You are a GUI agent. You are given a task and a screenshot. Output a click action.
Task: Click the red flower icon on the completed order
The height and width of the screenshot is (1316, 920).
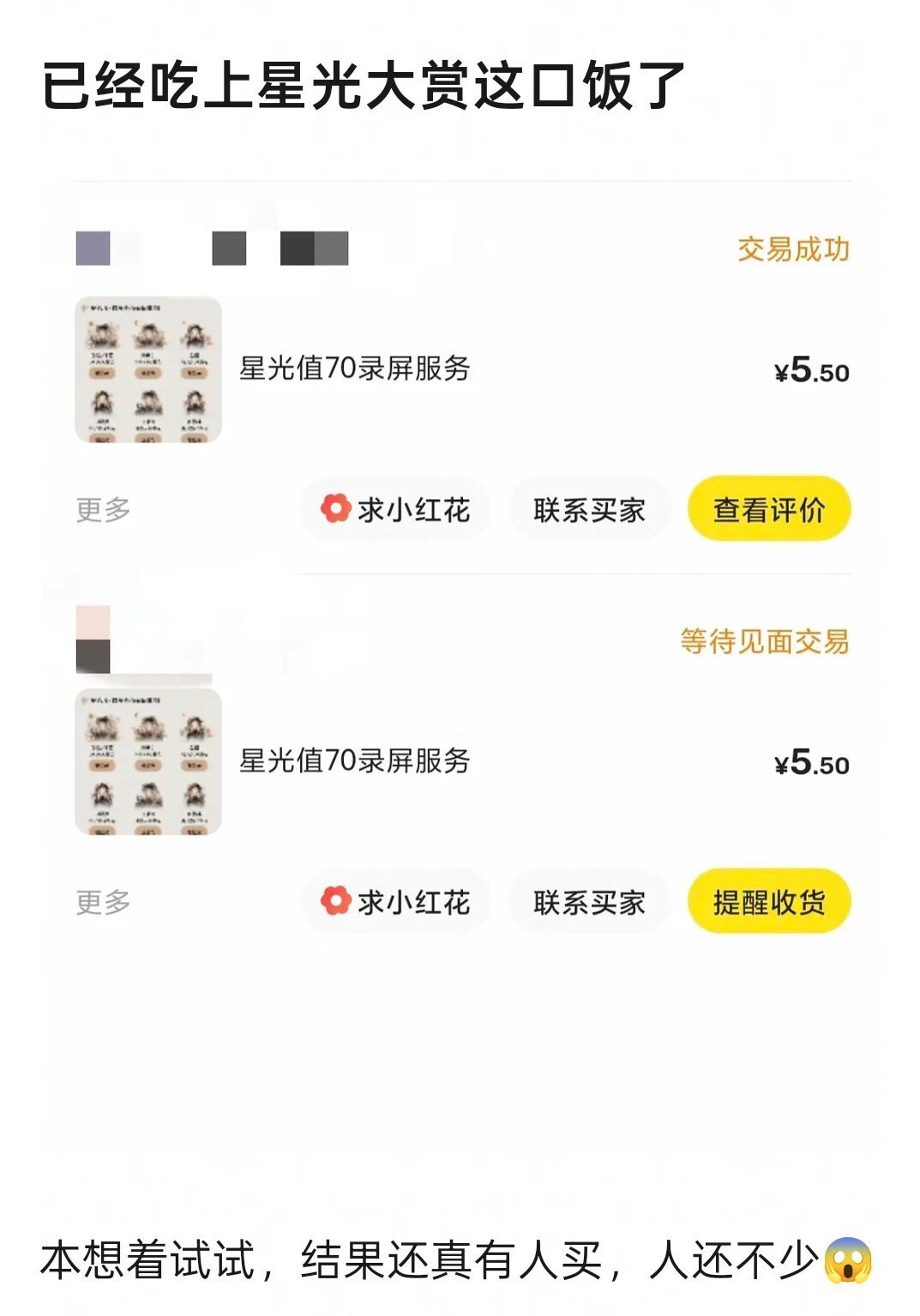click(x=335, y=508)
